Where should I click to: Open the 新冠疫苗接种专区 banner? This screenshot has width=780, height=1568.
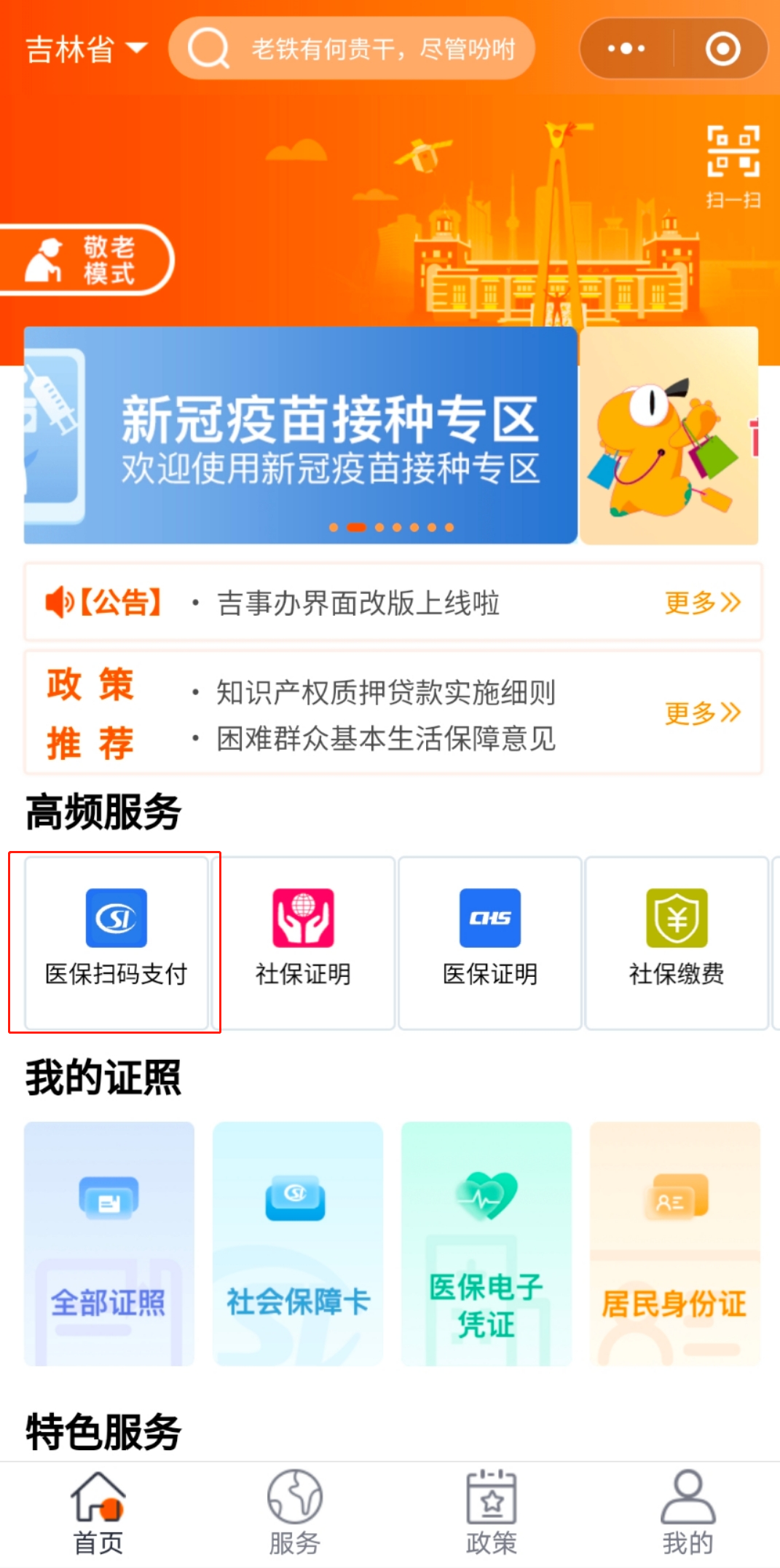[302, 435]
